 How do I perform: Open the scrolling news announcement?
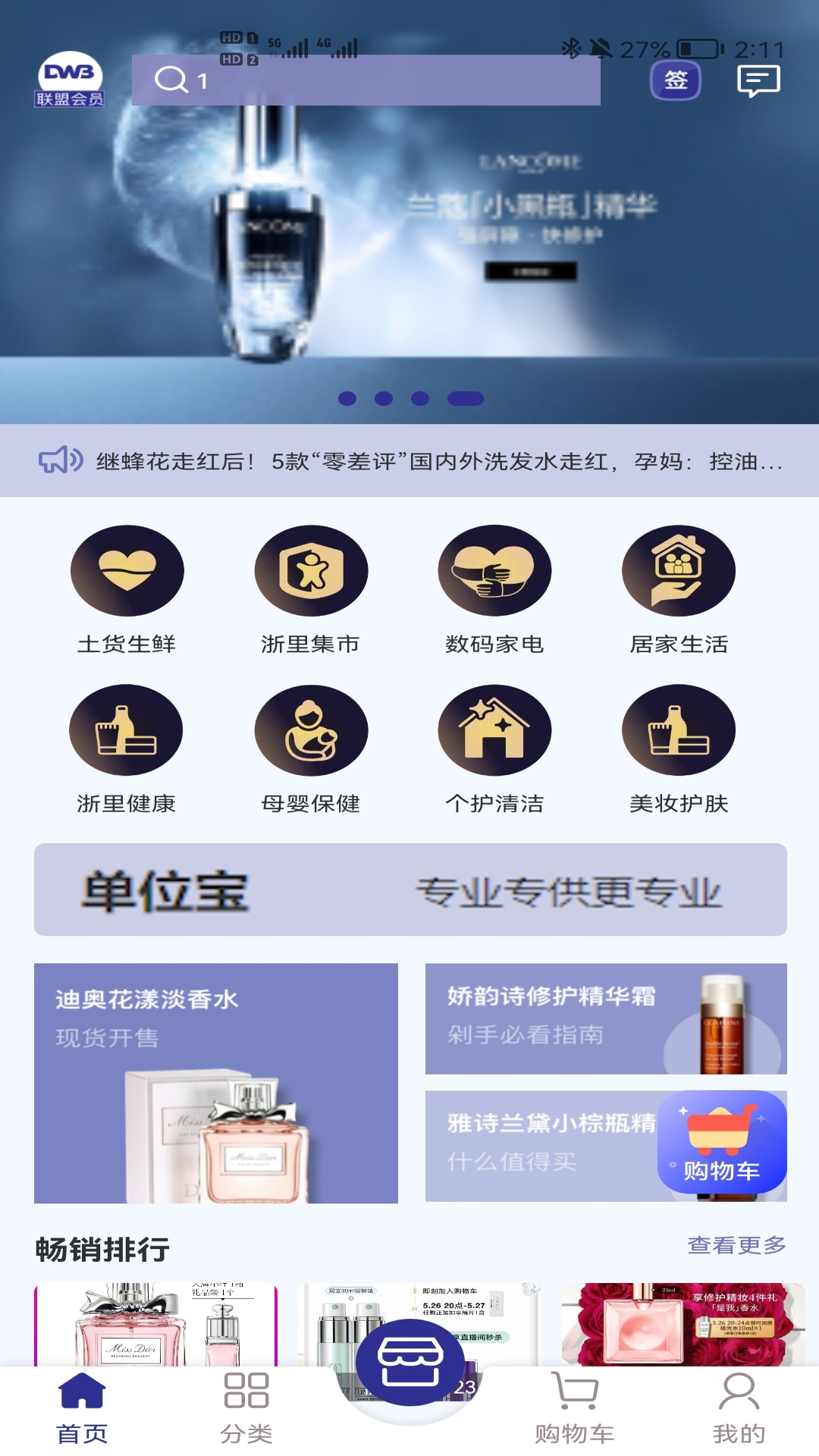click(x=438, y=461)
